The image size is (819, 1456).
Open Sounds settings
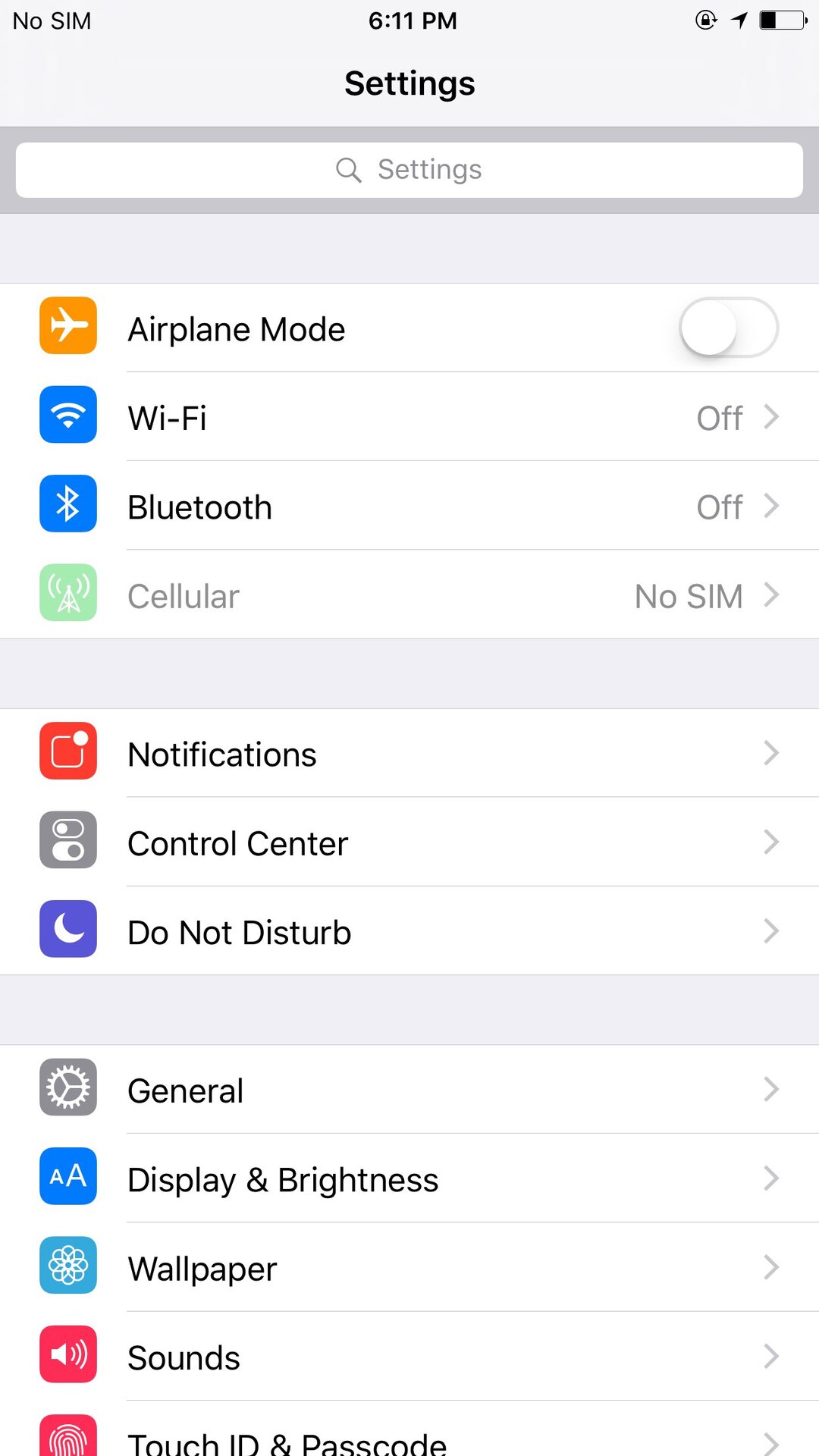click(409, 1357)
